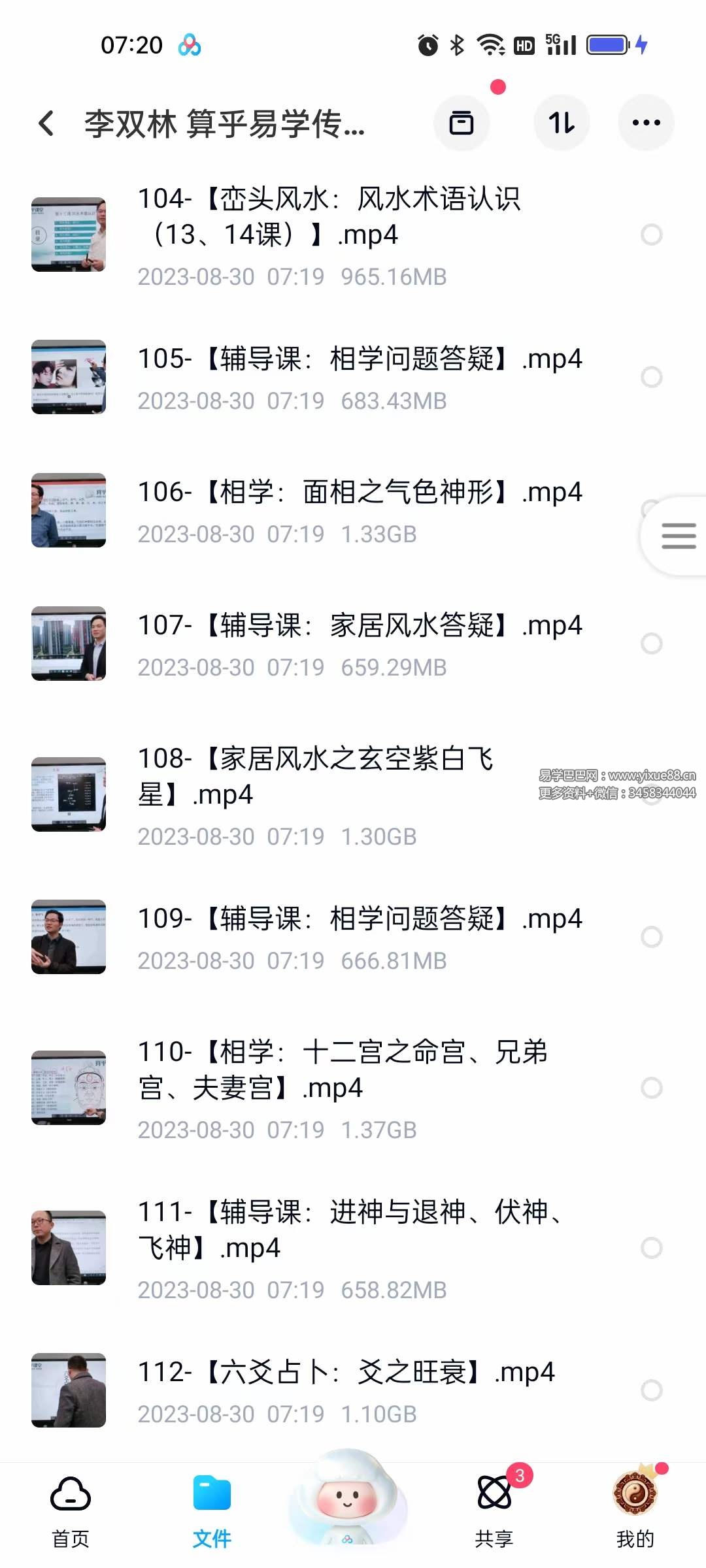Viewport: 706px width, 1568px height.
Task: Open the sort order options
Action: click(x=562, y=123)
